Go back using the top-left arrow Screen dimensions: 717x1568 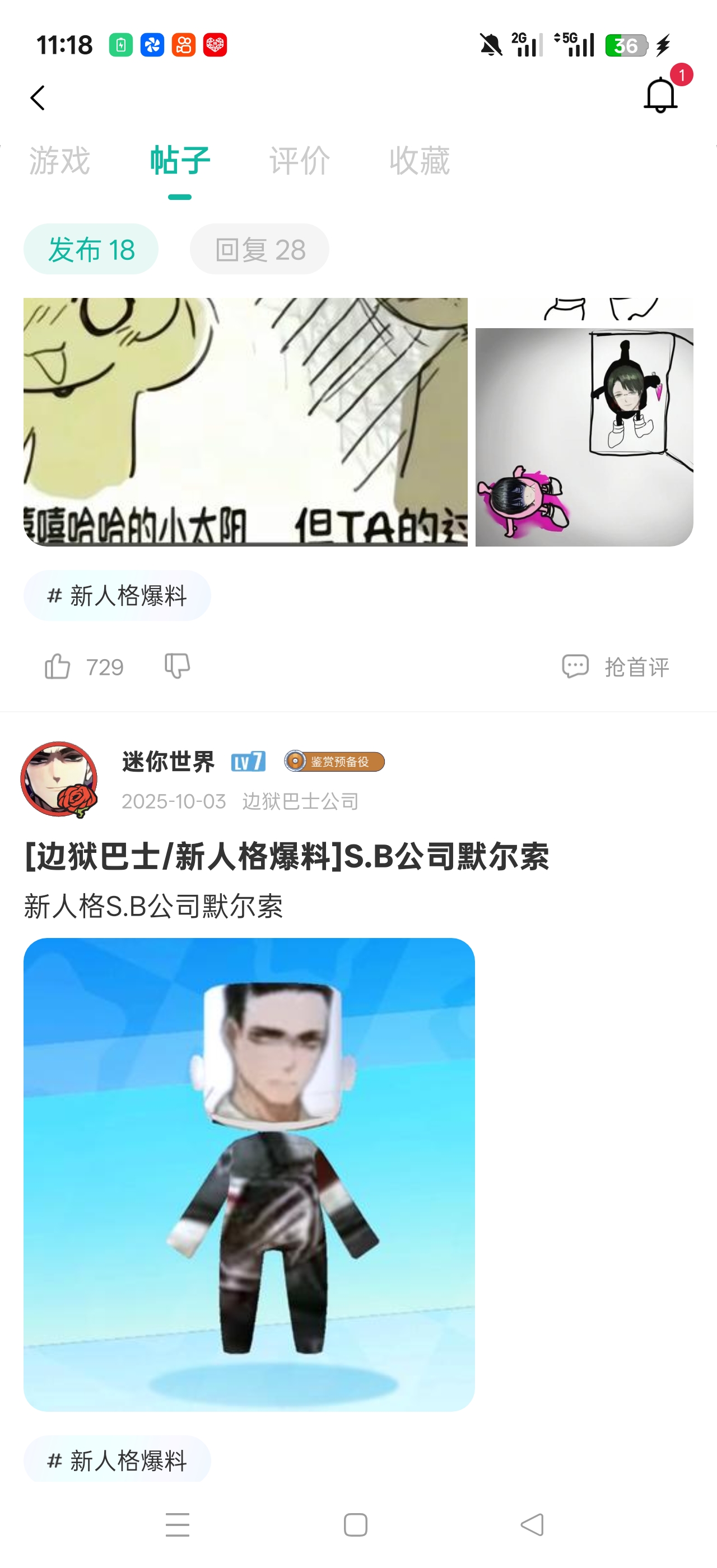click(x=38, y=97)
